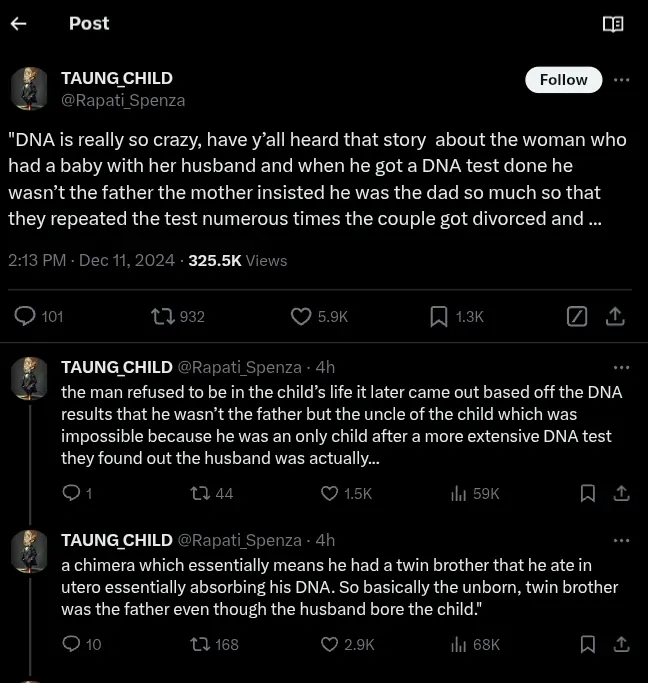Follow the TAUNG_CHILD account
The height and width of the screenshot is (683, 648).
tap(563, 80)
